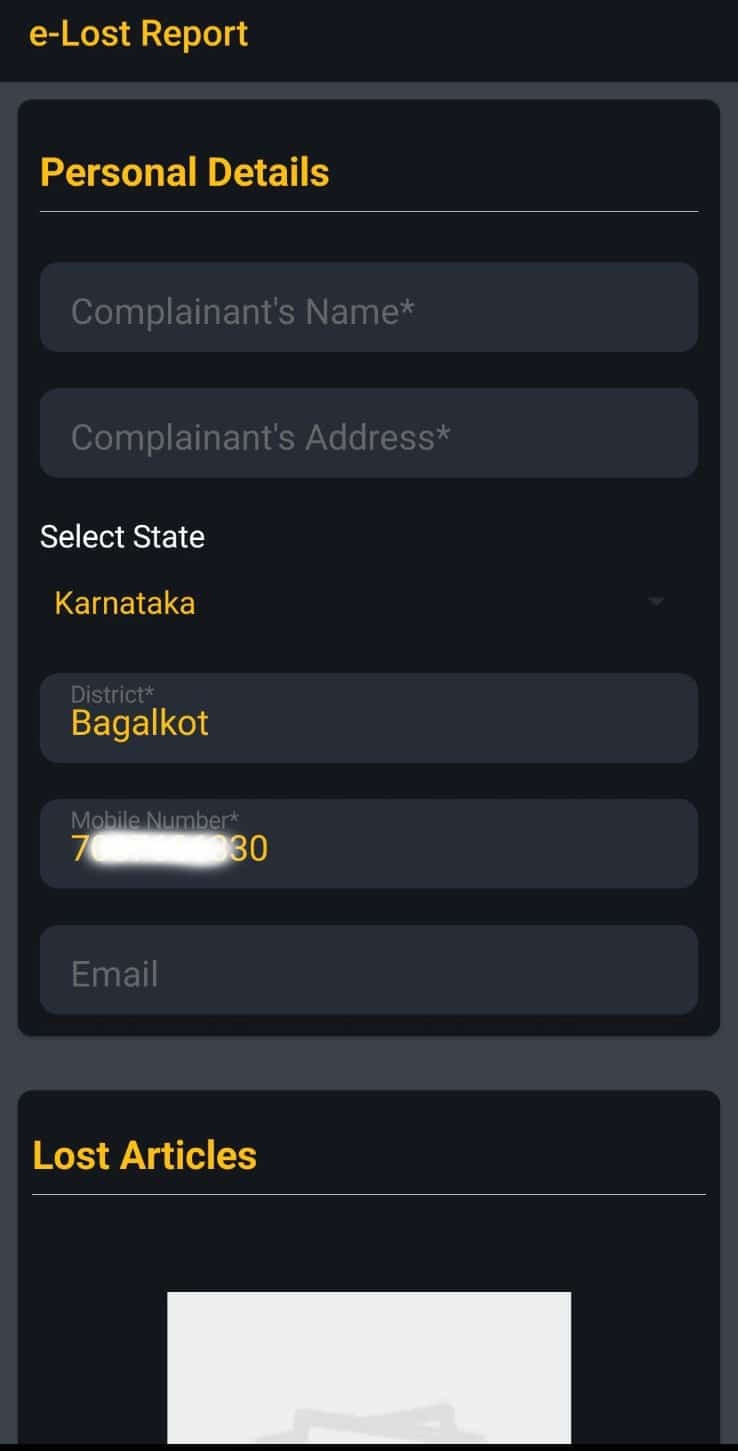Select the Mobile Number input field
738x1451 pixels.
click(369, 844)
